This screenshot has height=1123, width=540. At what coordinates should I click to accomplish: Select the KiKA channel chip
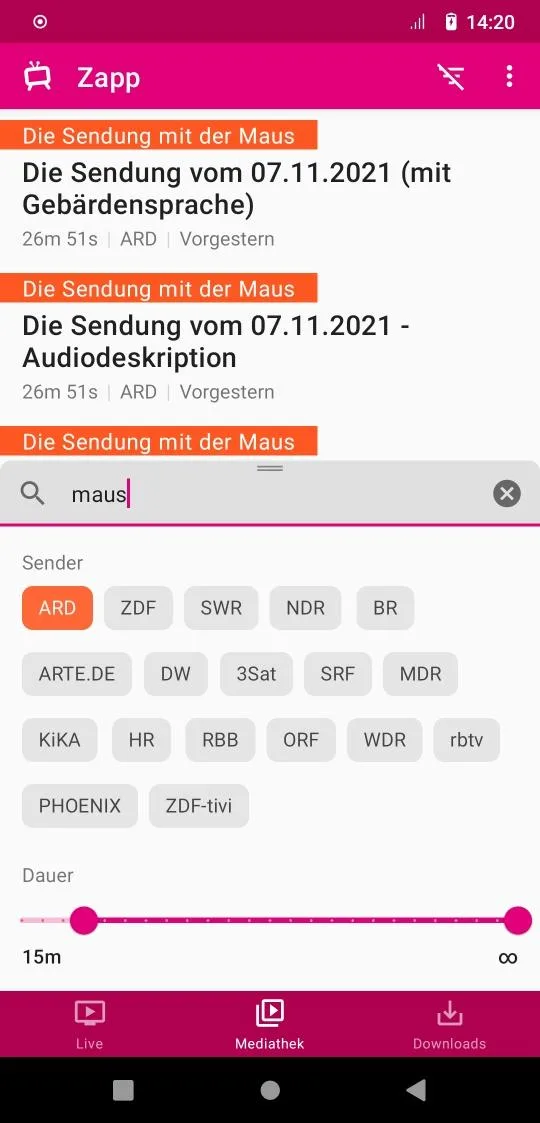[x=59, y=740]
